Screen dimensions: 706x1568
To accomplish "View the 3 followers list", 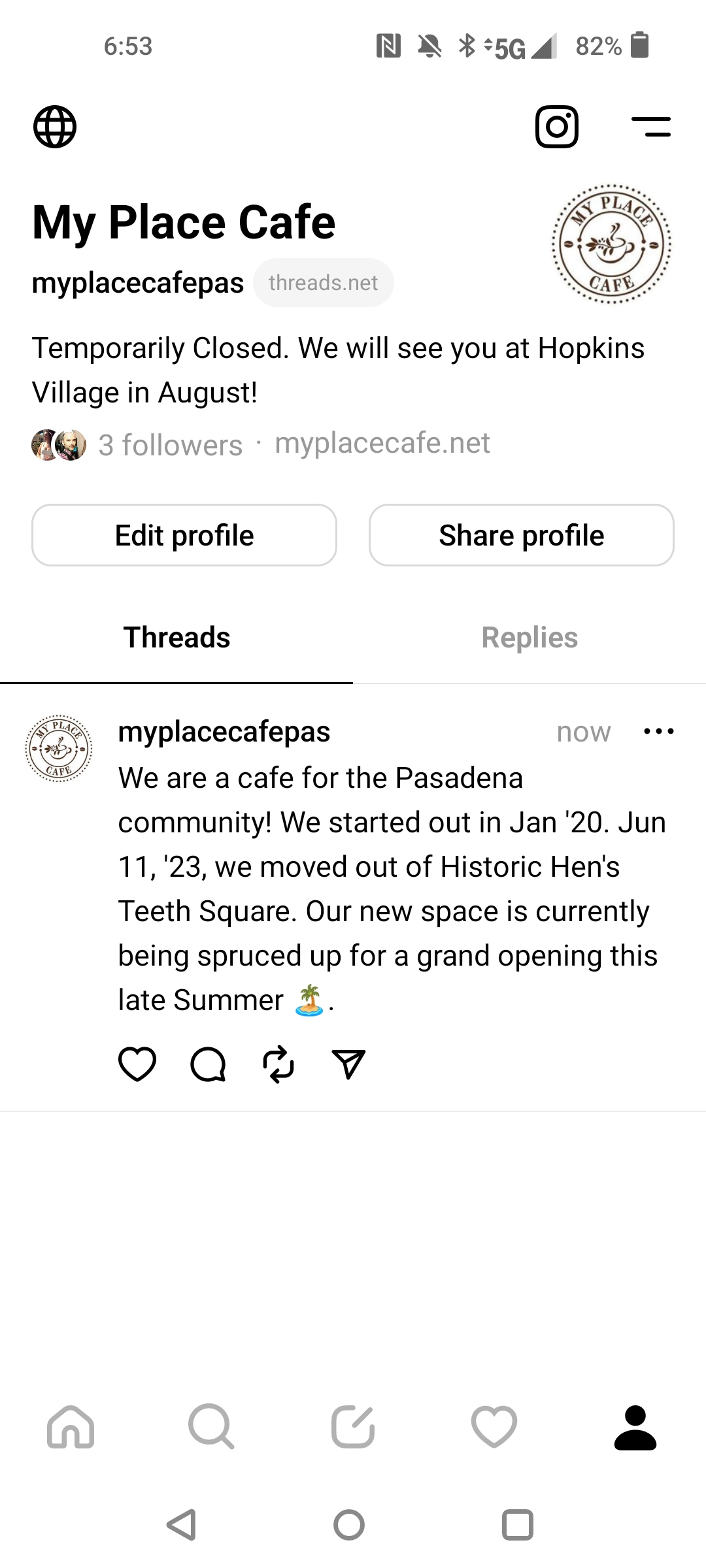I will (170, 446).
